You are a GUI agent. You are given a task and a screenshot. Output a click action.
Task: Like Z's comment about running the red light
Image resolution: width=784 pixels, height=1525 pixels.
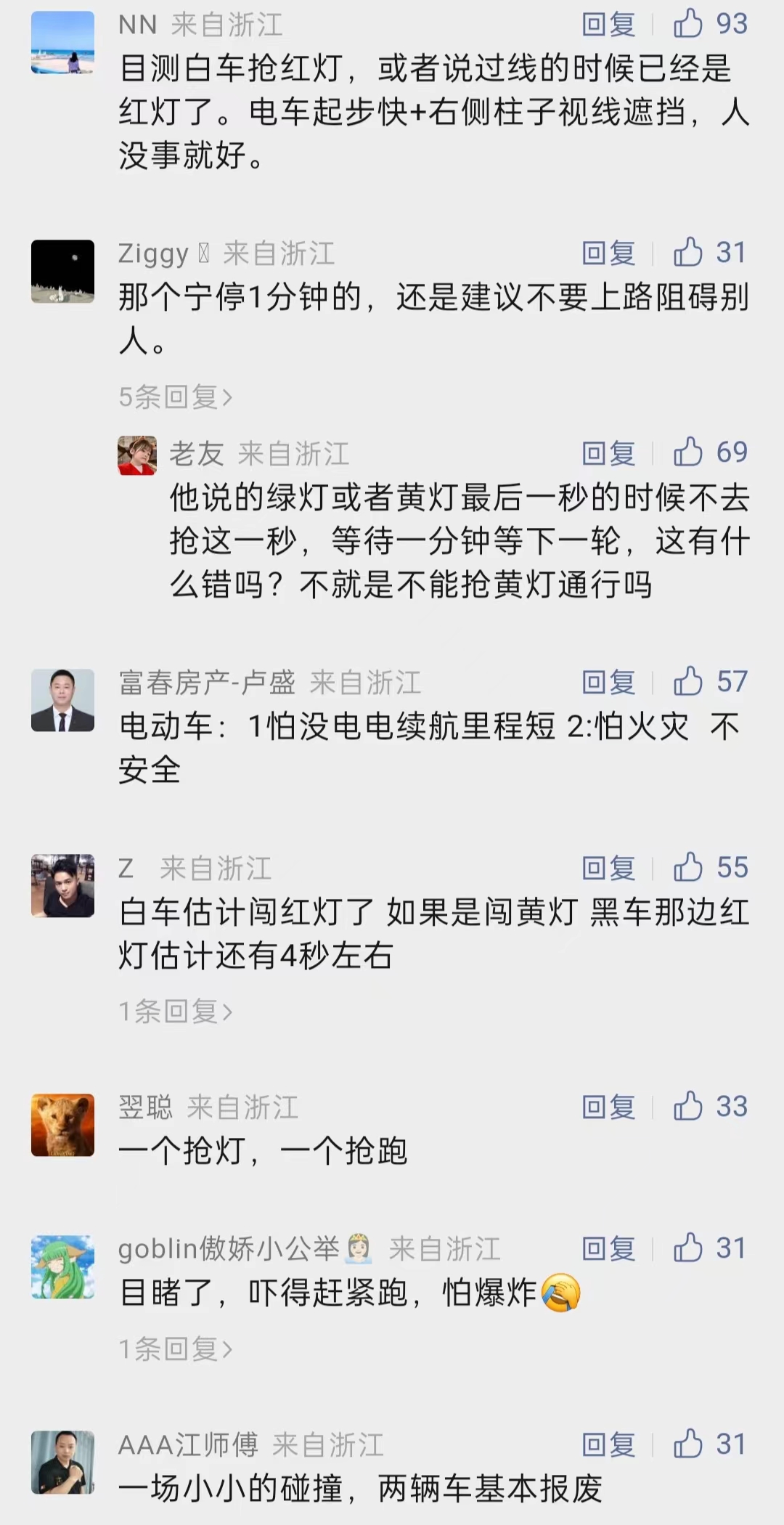point(687,868)
